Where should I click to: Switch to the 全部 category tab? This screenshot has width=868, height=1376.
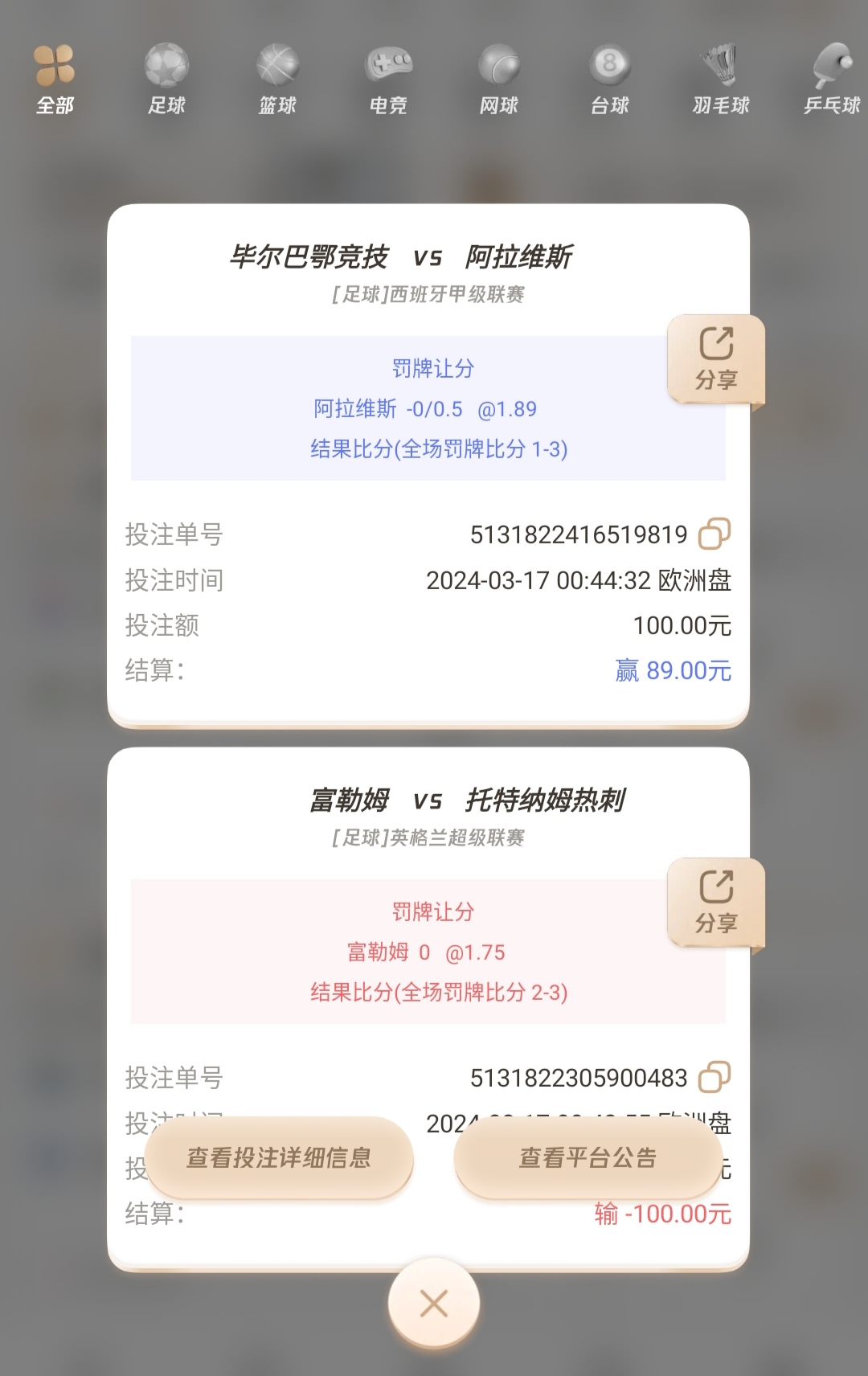[55, 80]
